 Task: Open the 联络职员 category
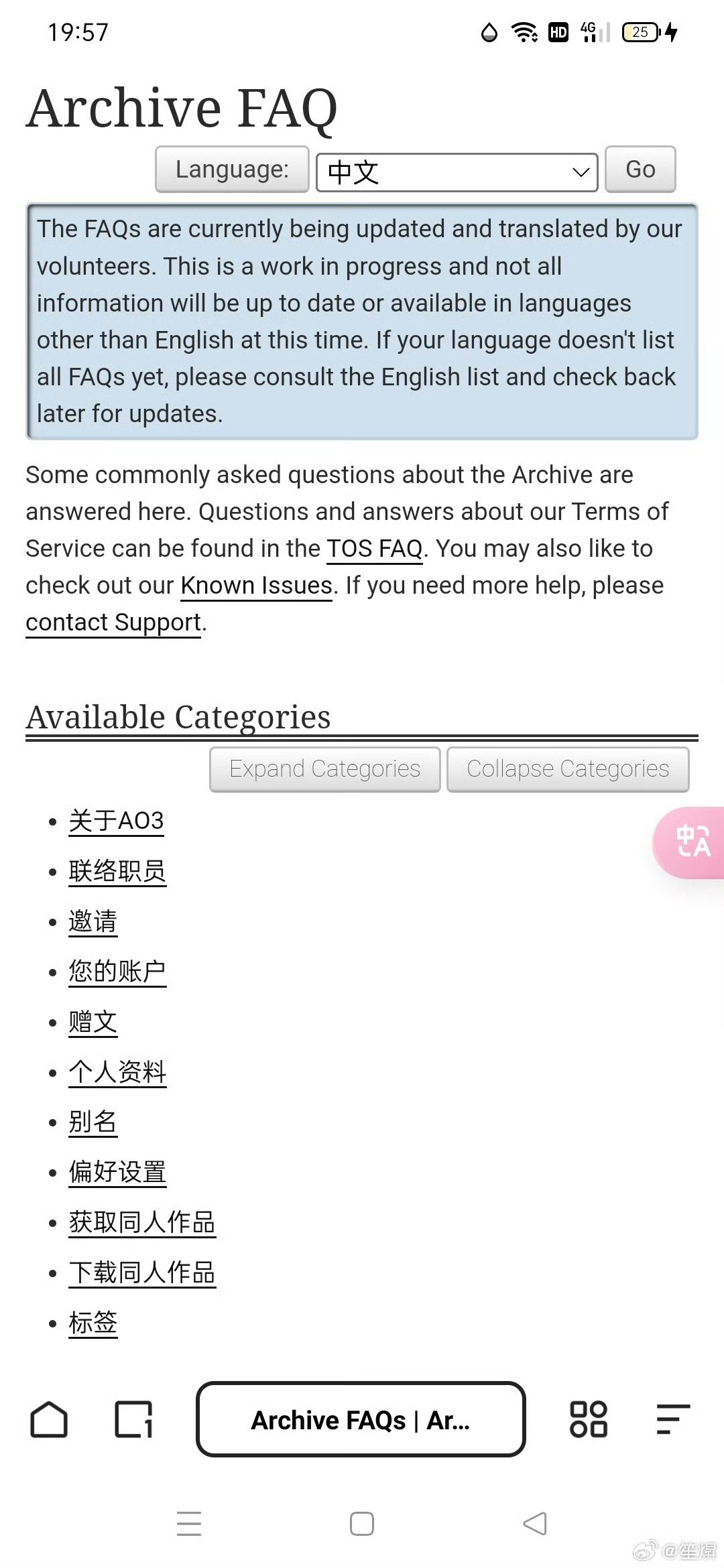(117, 871)
